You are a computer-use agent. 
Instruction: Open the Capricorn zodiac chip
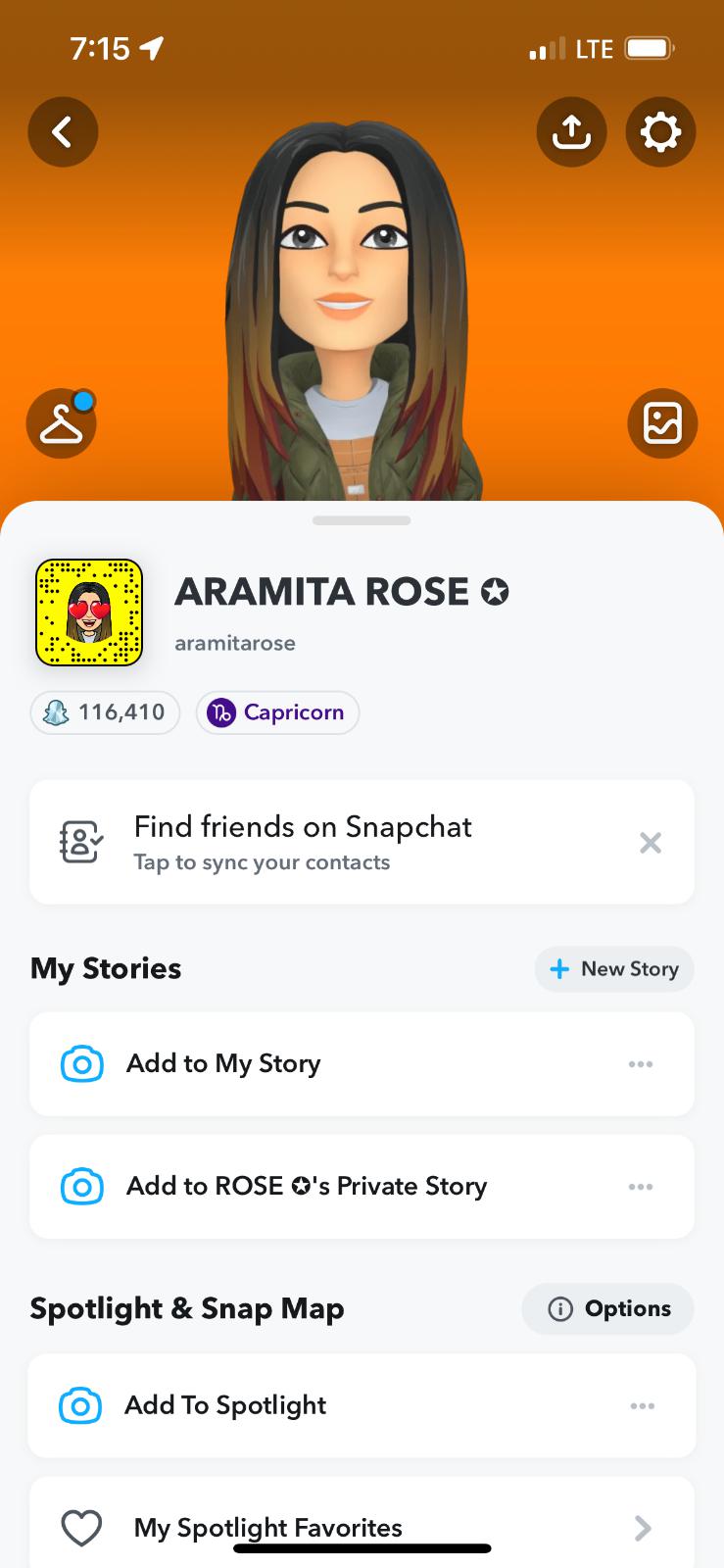(277, 712)
